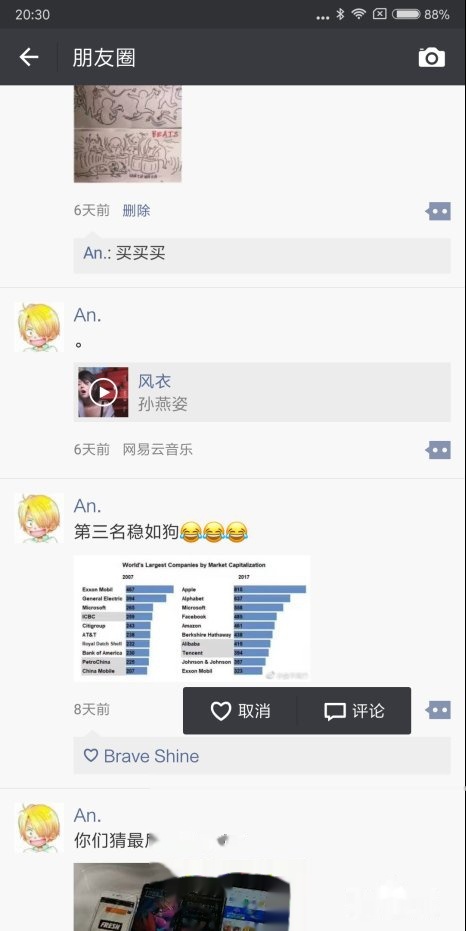
Task: Open comment menu for the 网易云音乐 post
Action: coord(438,450)
